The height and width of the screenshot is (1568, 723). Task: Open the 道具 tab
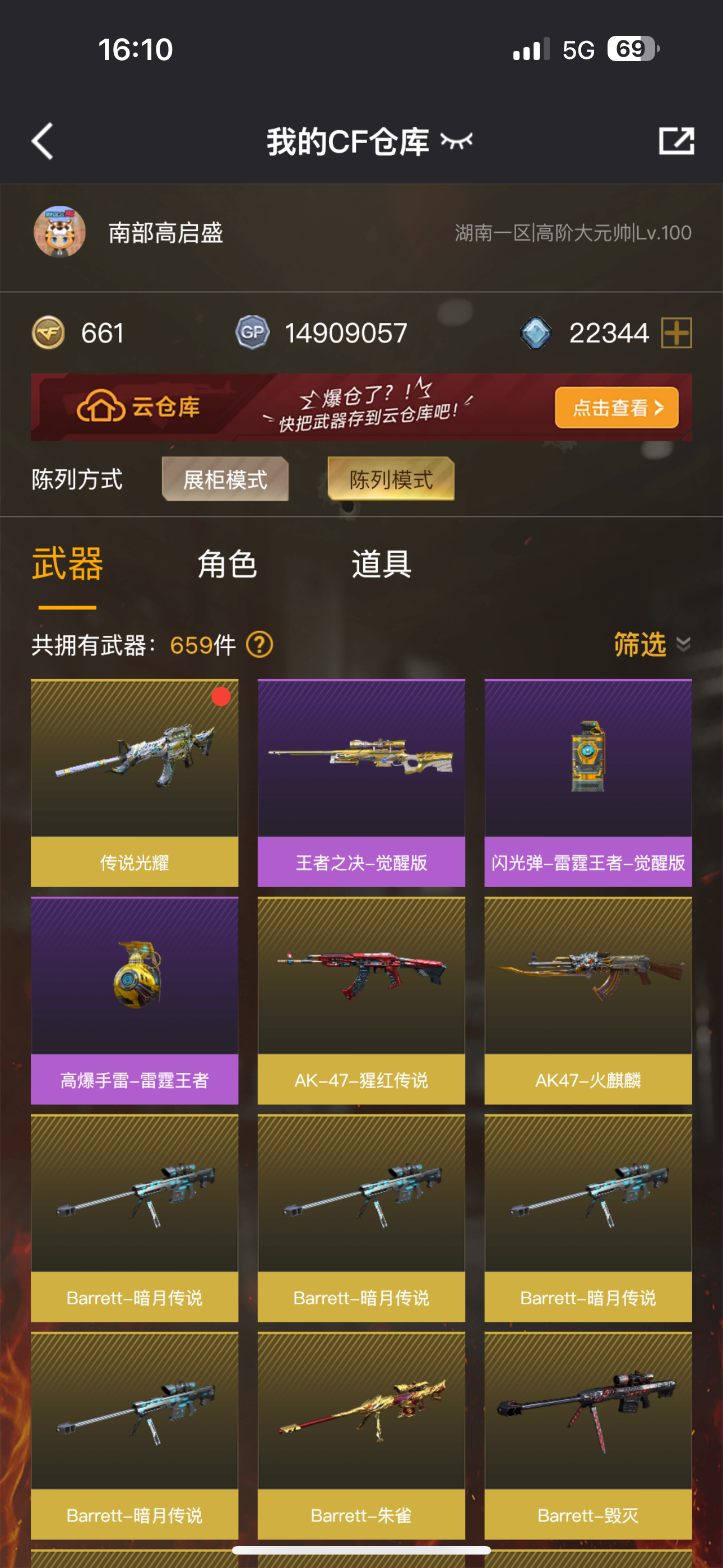pyautogui.click(x=382, y=564)
